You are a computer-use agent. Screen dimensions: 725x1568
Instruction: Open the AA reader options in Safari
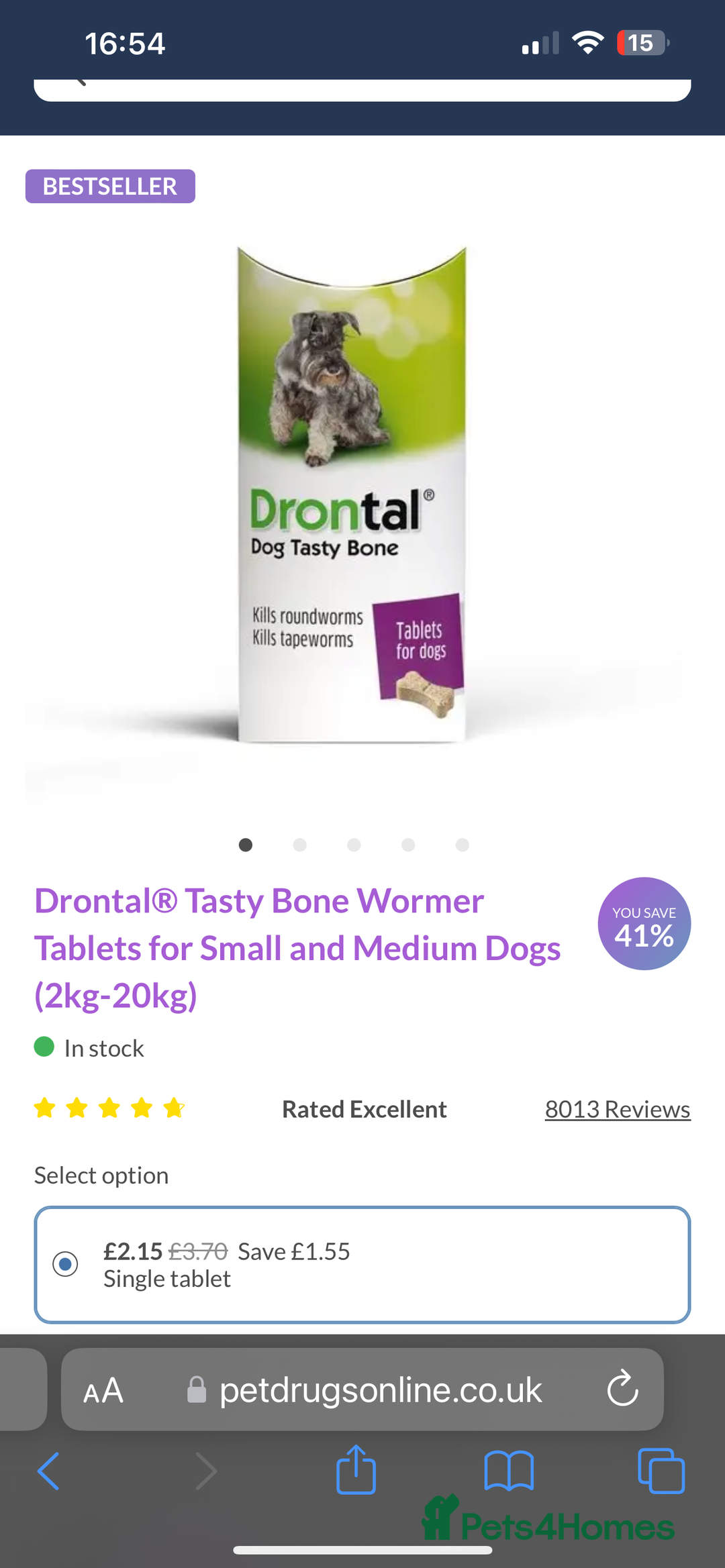(103, 1390)
